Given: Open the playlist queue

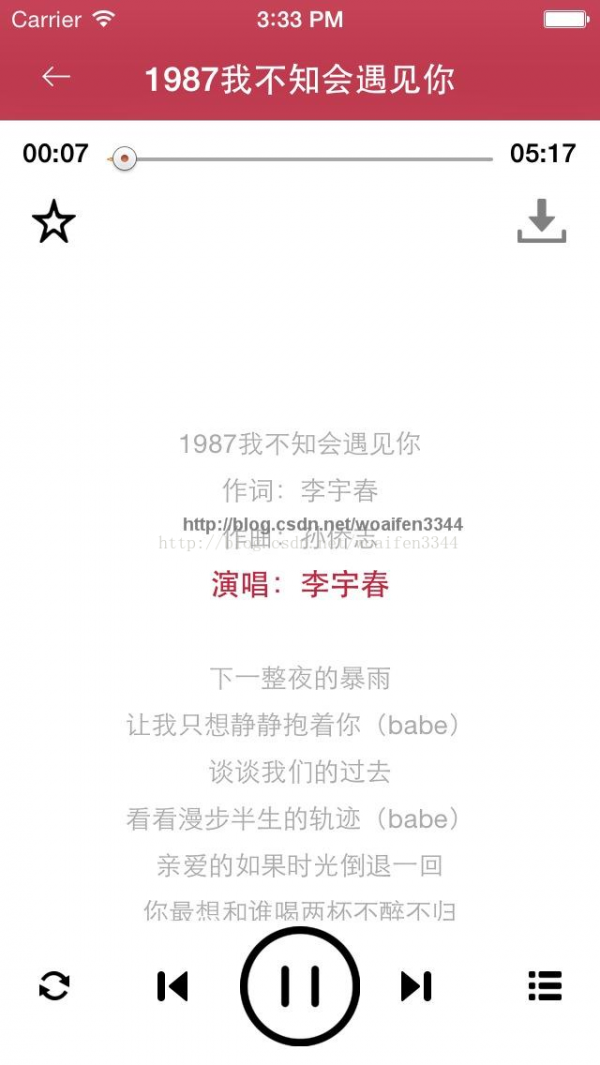Looking at the screenshot, I should (x=545, y=986).
